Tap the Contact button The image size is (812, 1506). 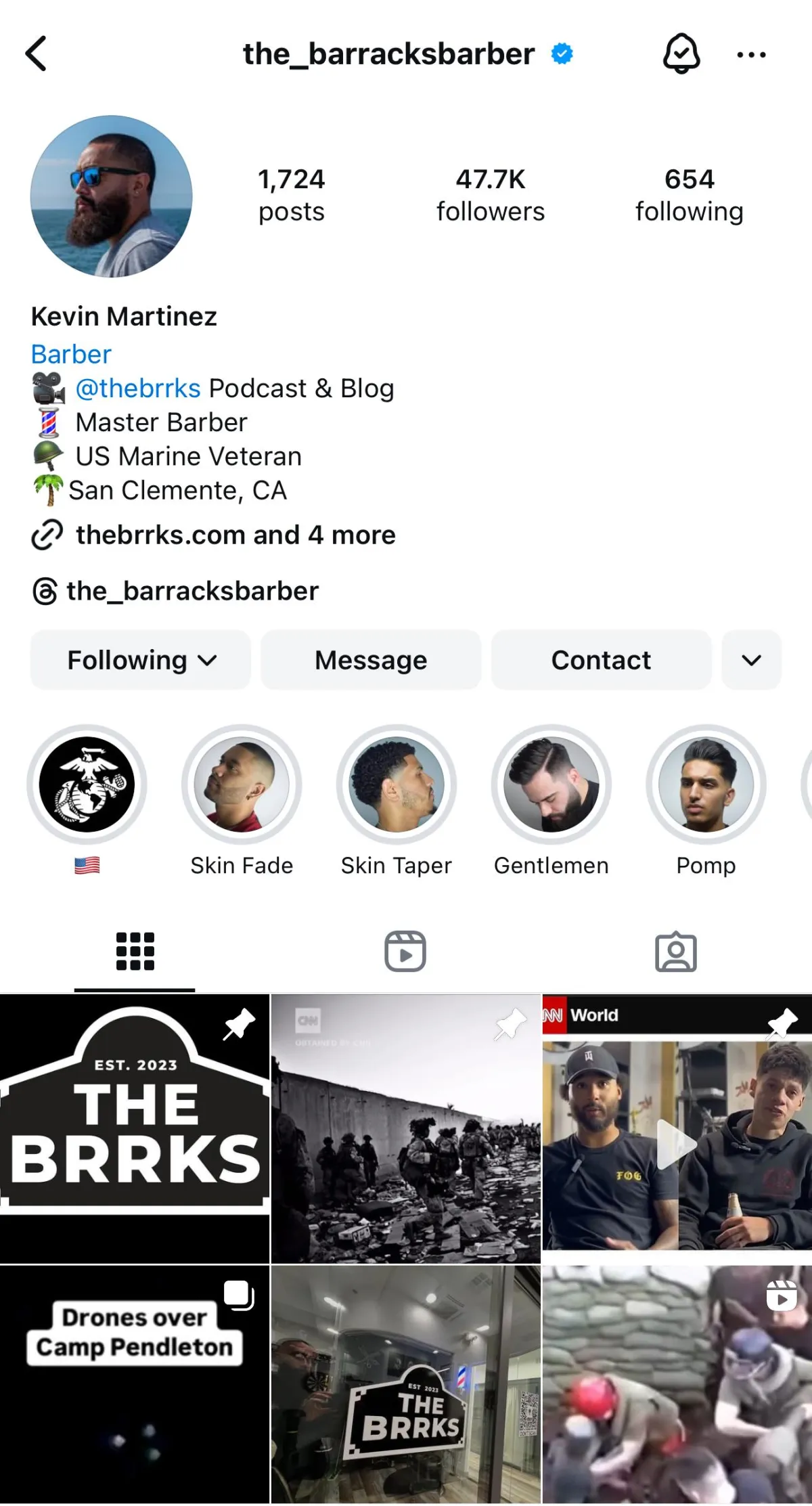pyautogui.click(x=601, y=660)
